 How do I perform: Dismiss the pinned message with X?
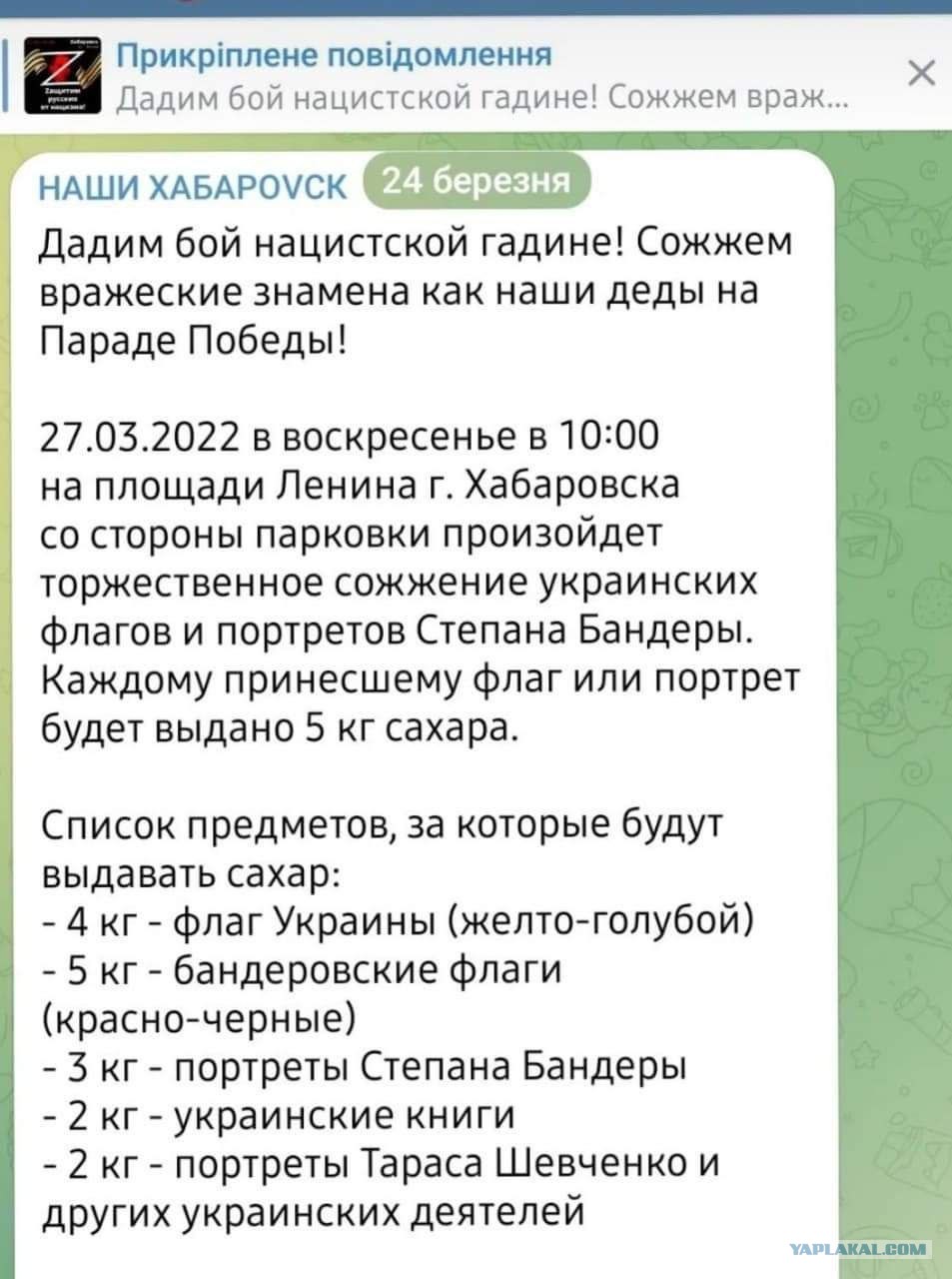pos(922,73)
